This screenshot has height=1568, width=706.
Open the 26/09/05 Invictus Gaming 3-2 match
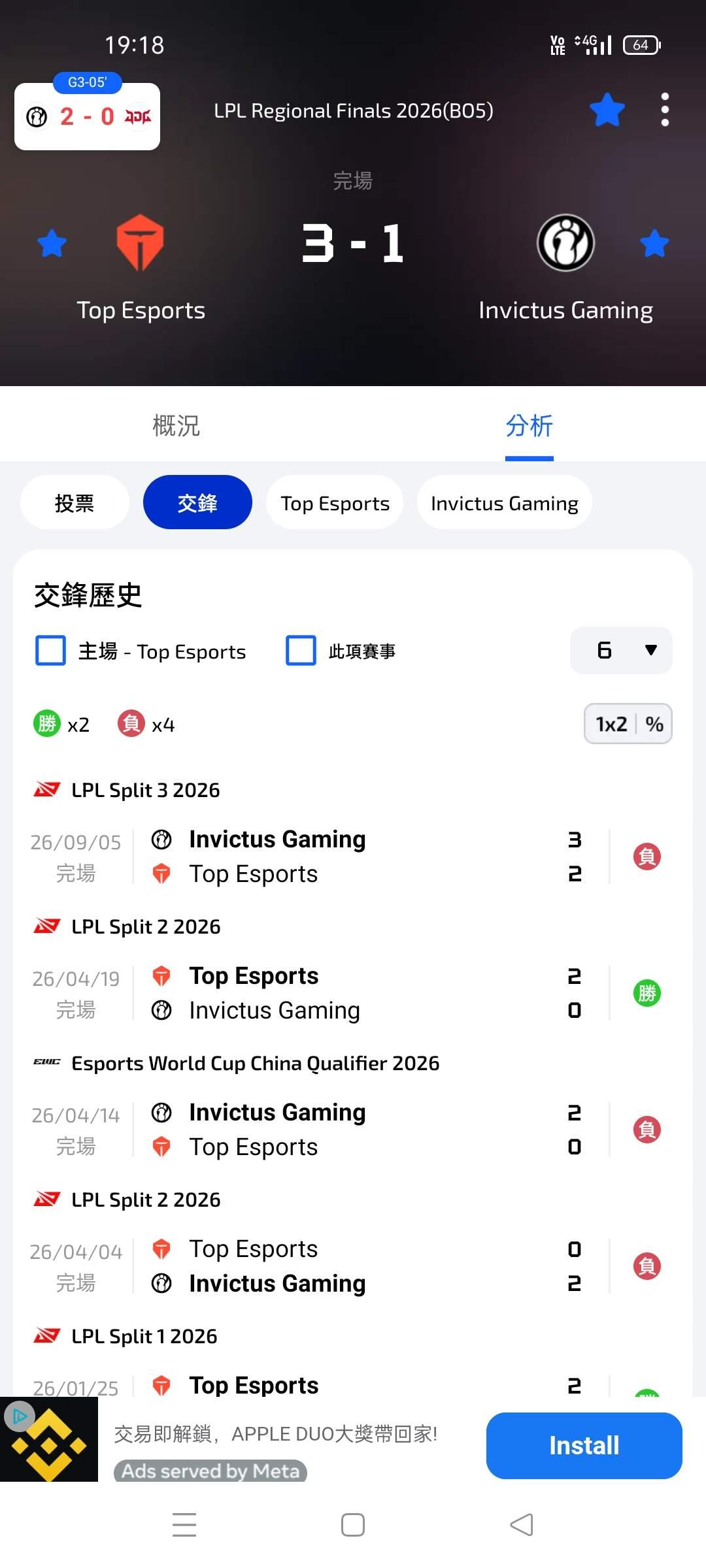353,857
